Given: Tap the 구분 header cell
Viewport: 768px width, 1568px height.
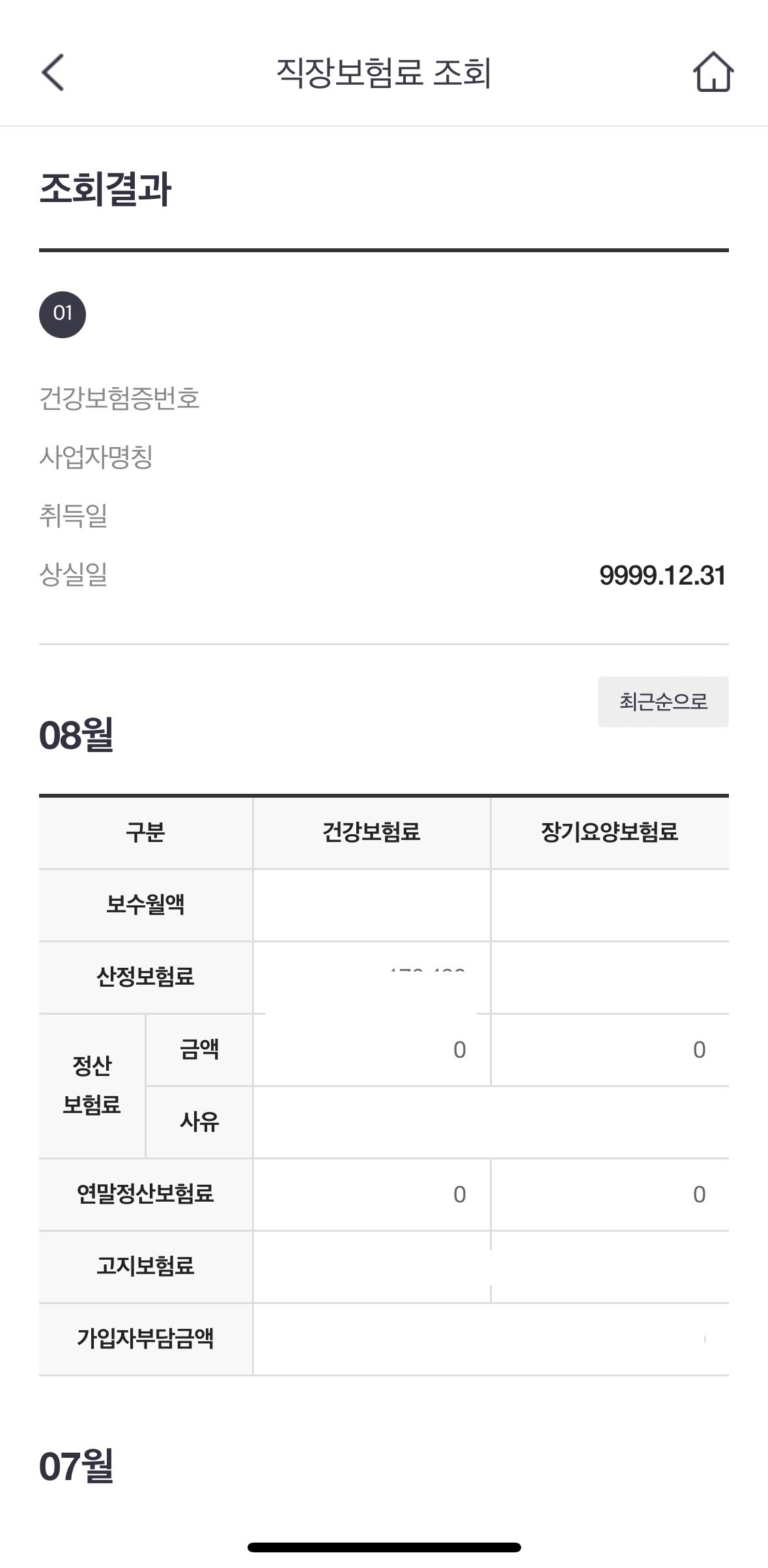Looking at the screenshot, I should 145,832.
